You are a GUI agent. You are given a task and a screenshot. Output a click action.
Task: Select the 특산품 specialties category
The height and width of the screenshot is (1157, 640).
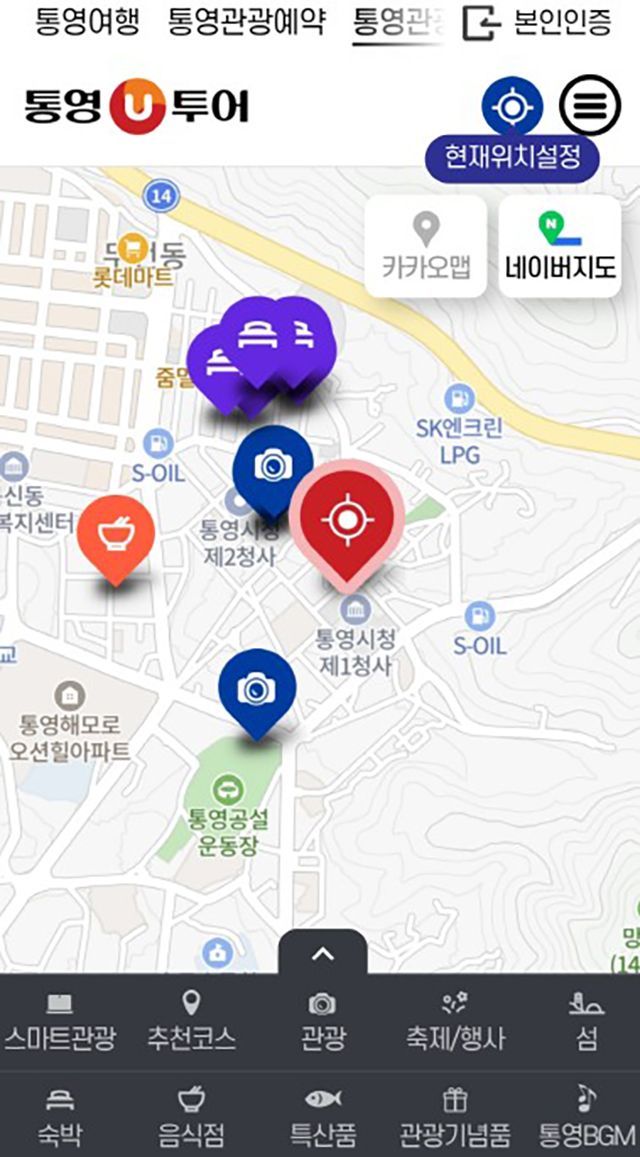click(x=322, y=1116)
